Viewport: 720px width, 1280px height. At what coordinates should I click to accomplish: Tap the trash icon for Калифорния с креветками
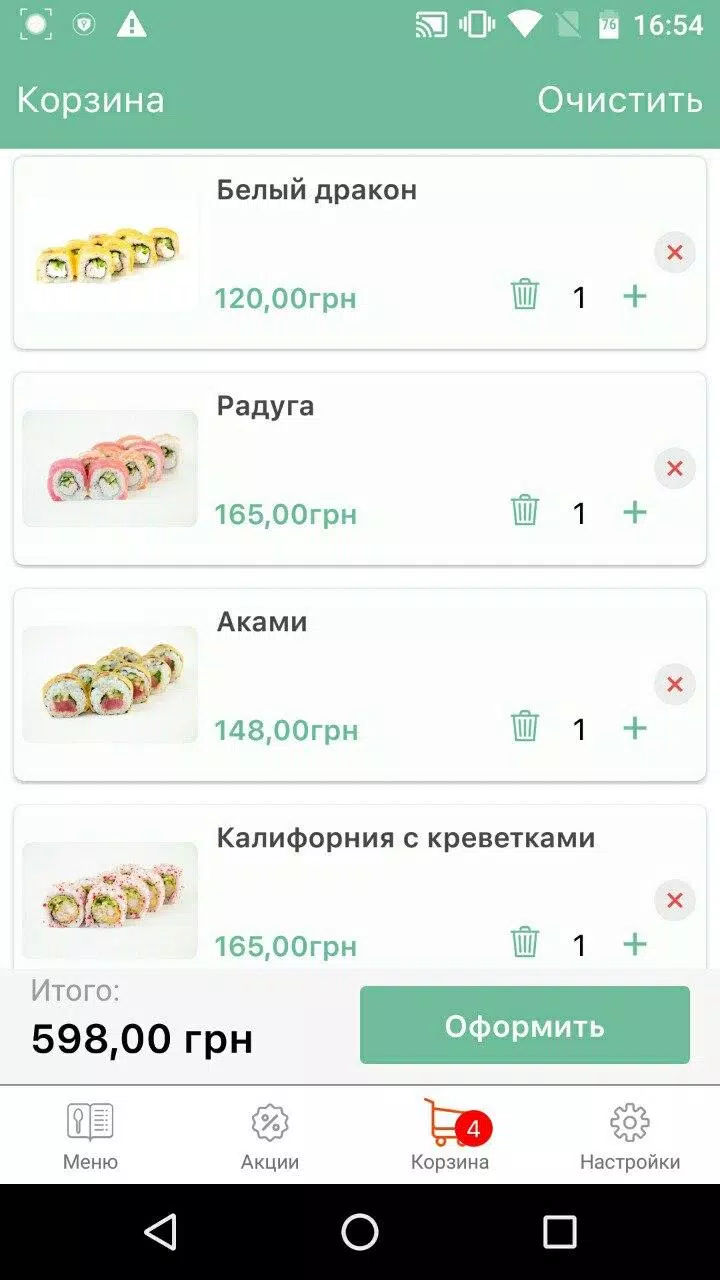[525, 943]
